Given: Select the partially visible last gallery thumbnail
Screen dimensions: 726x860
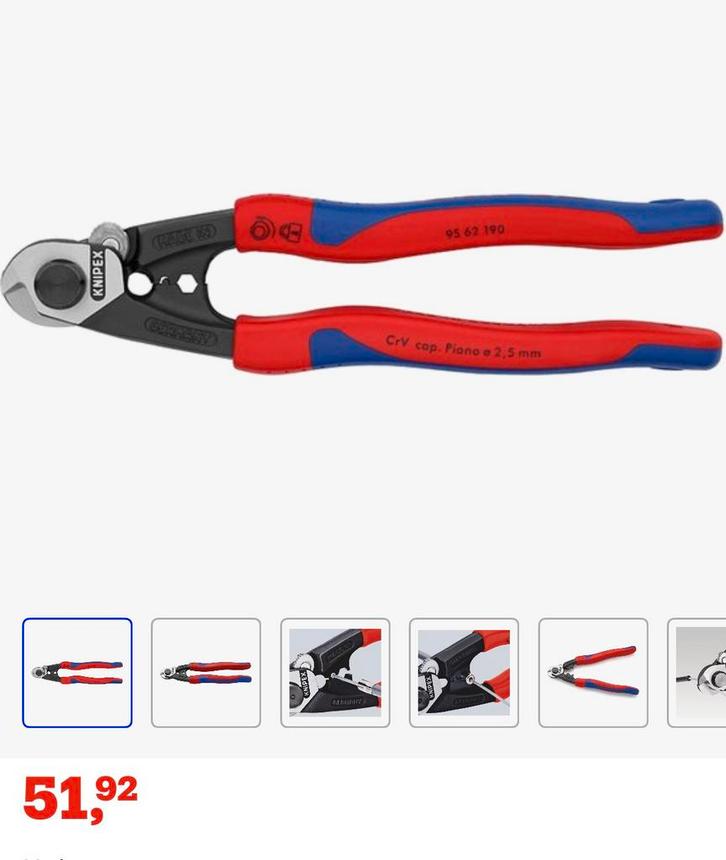Looking at the screenshot, I should pos(699,672).
